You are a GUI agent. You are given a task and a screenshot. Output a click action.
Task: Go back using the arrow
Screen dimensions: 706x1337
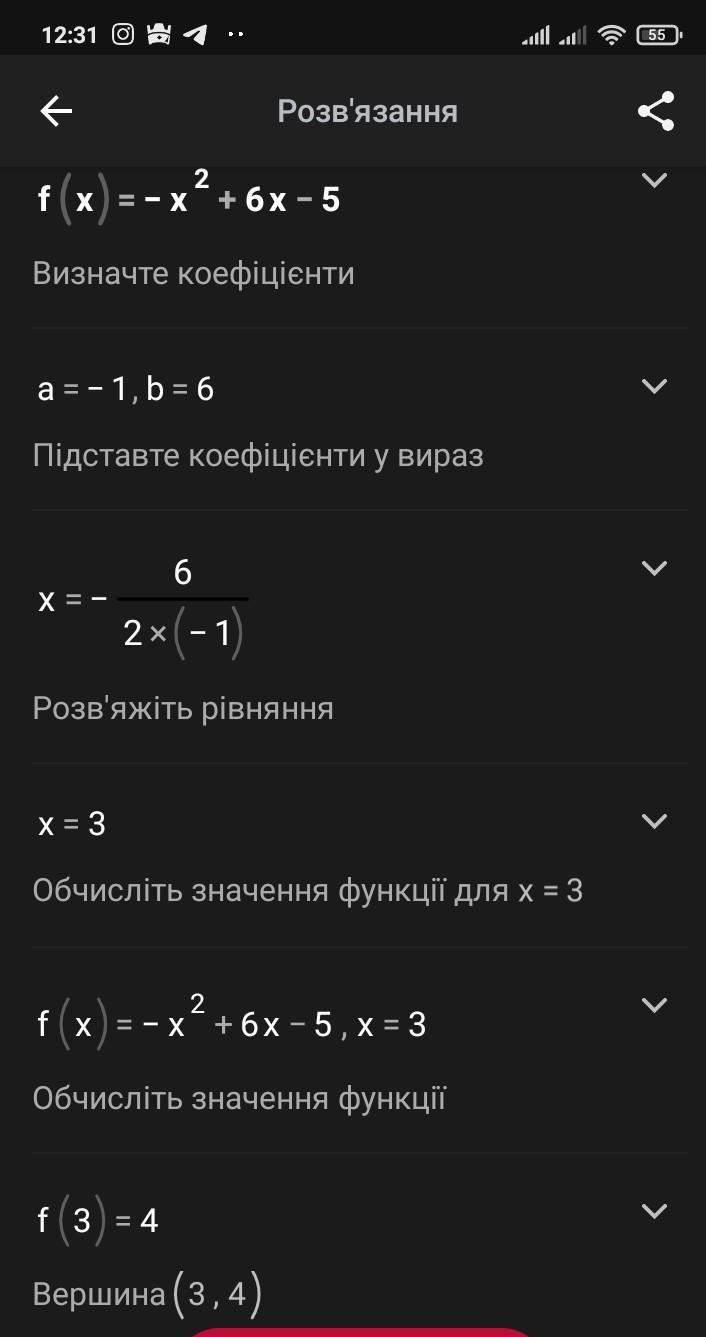click(56, 111)
